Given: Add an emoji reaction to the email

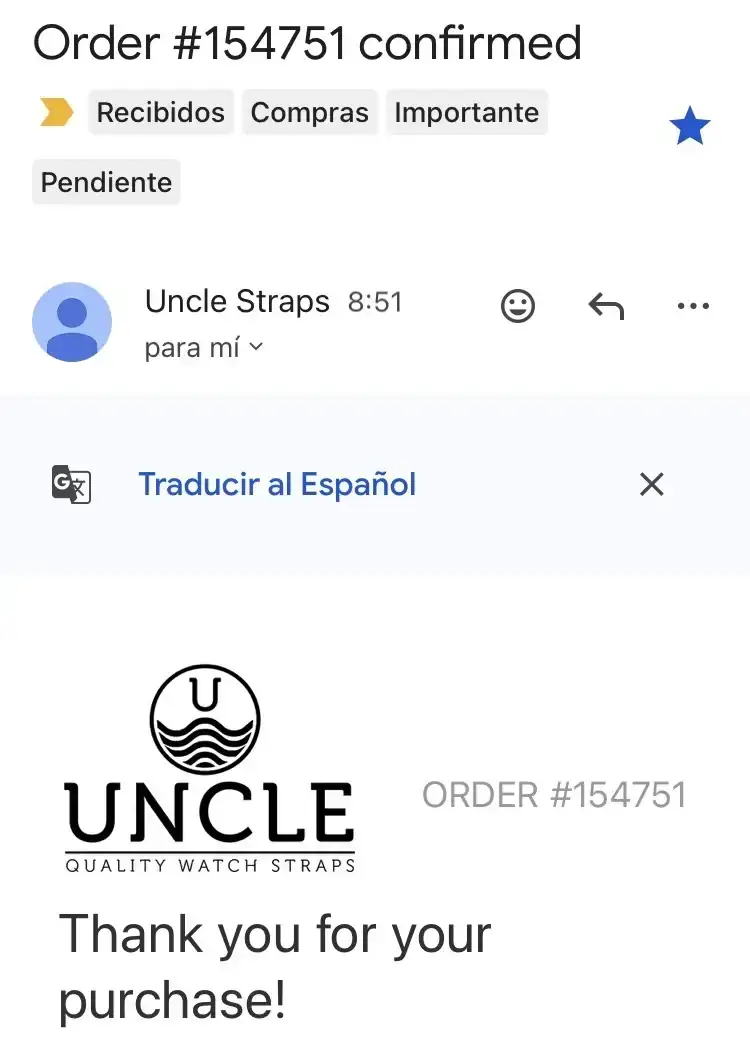Looking at the screenshot, I should click(517, 306).
